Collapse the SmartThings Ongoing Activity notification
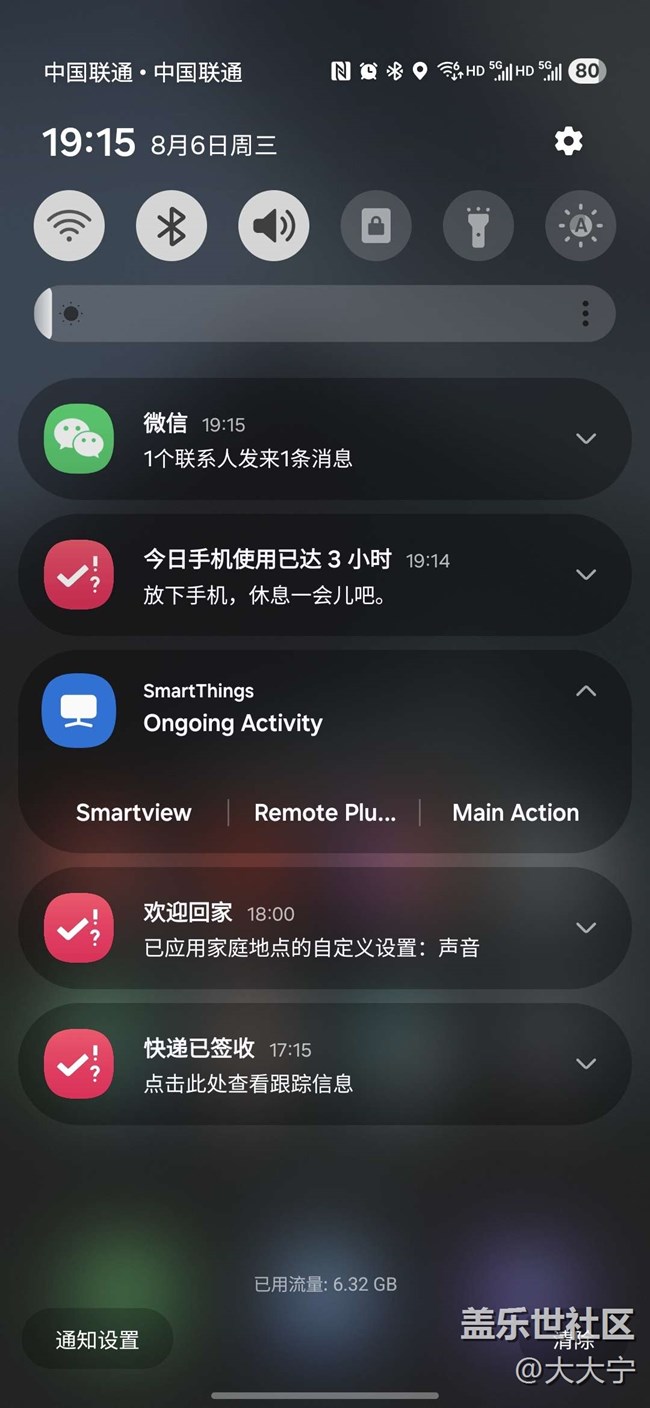Image resolution: width=650 pixels, height=1408 pixels. click(x=586, y=691)
